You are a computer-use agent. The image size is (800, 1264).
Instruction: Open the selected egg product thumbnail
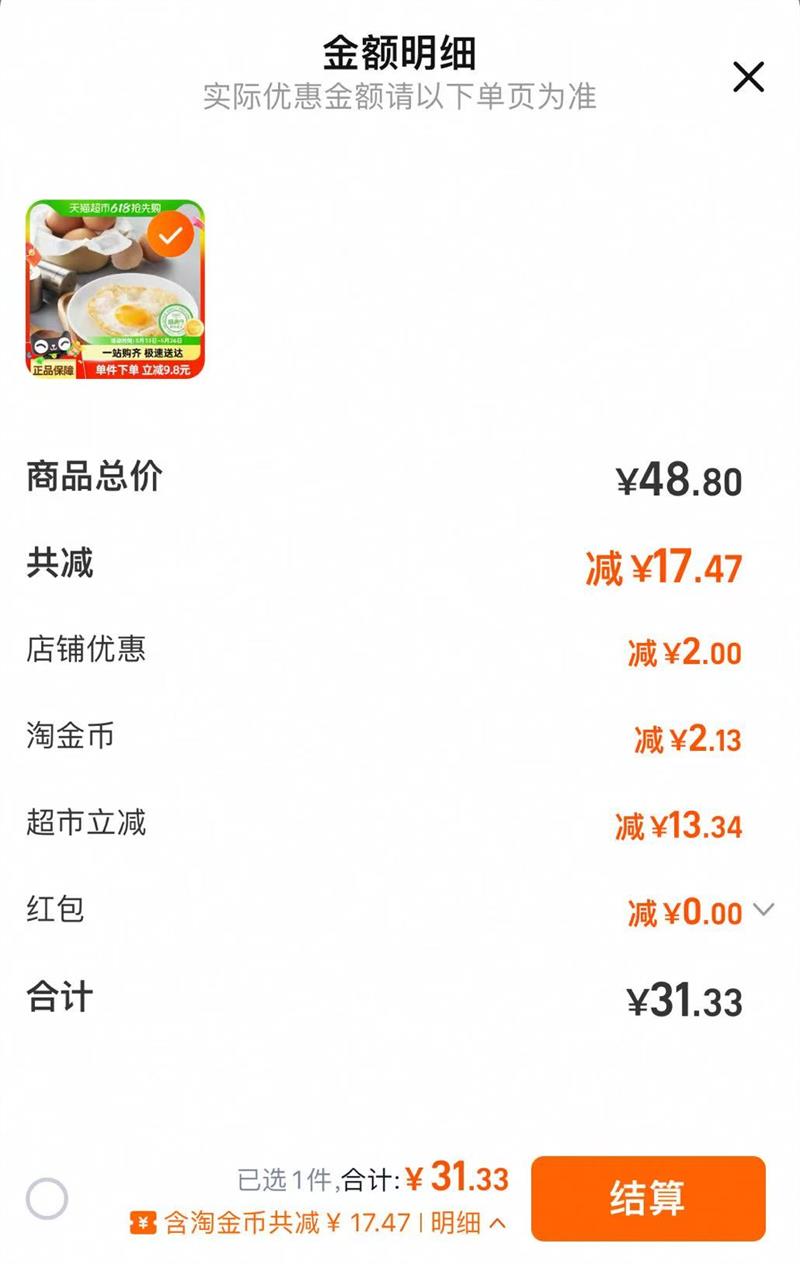[x=115, y=290]
